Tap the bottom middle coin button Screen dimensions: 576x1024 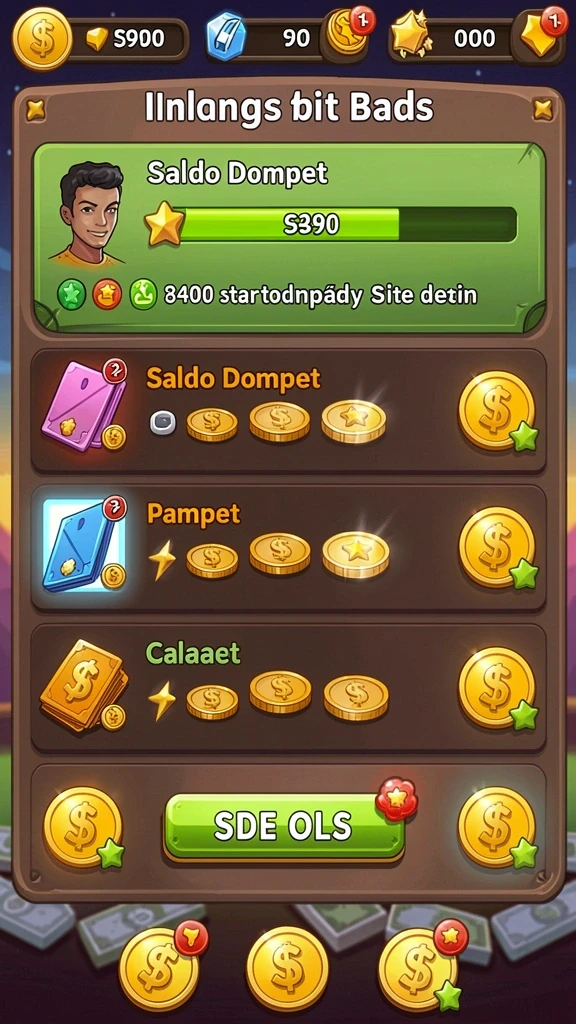pos(287,968)
